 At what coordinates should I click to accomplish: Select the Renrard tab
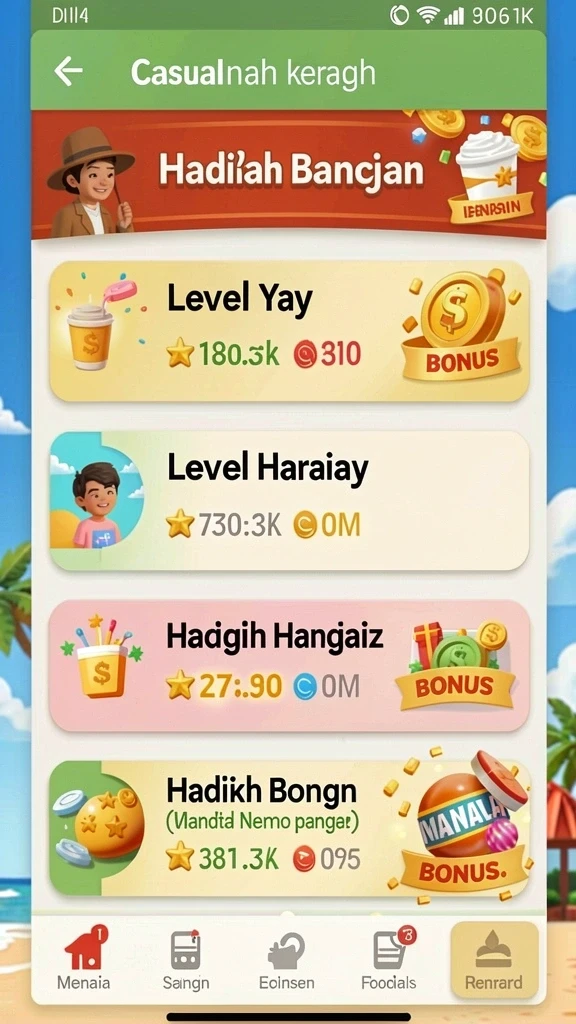(x=494, y=959)
